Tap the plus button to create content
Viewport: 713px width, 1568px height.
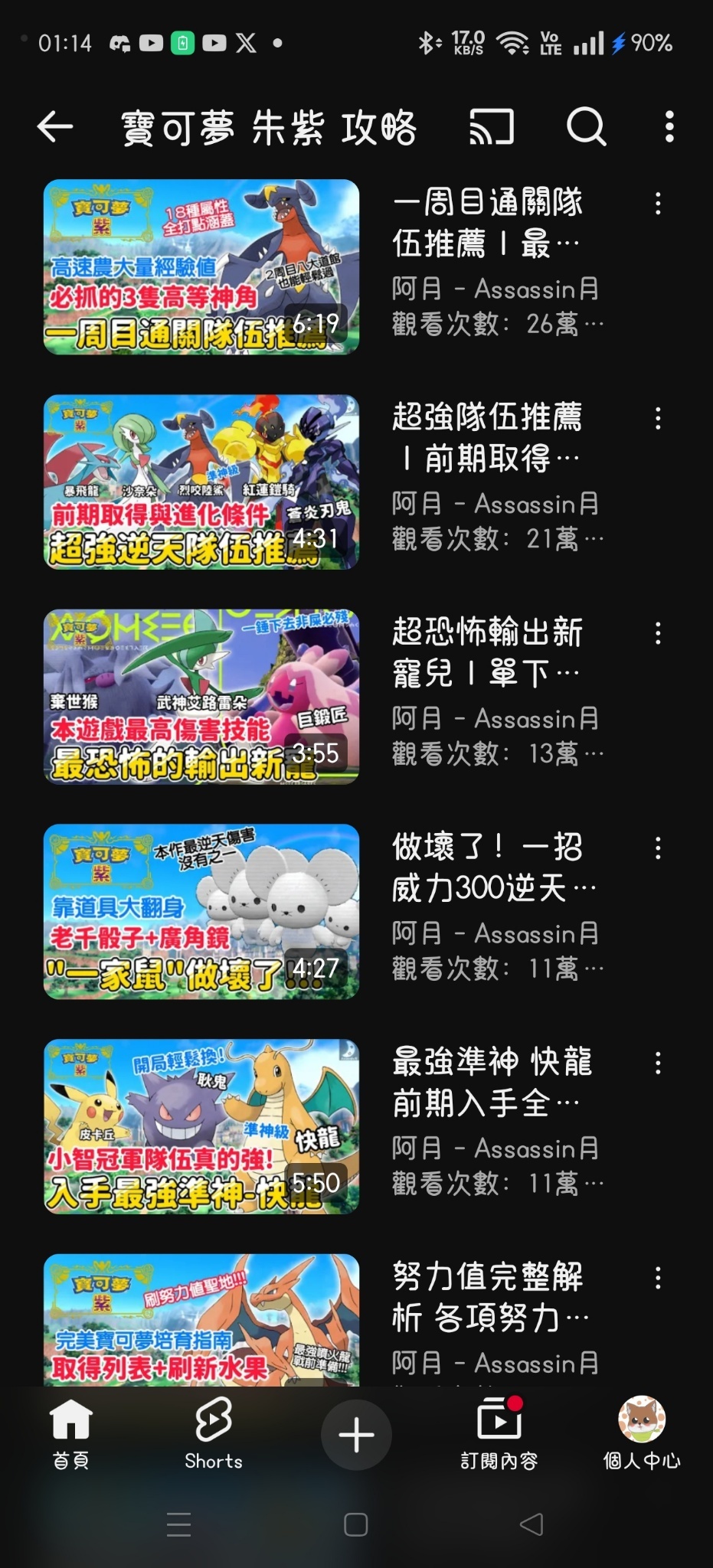(x=356, y=1434)
